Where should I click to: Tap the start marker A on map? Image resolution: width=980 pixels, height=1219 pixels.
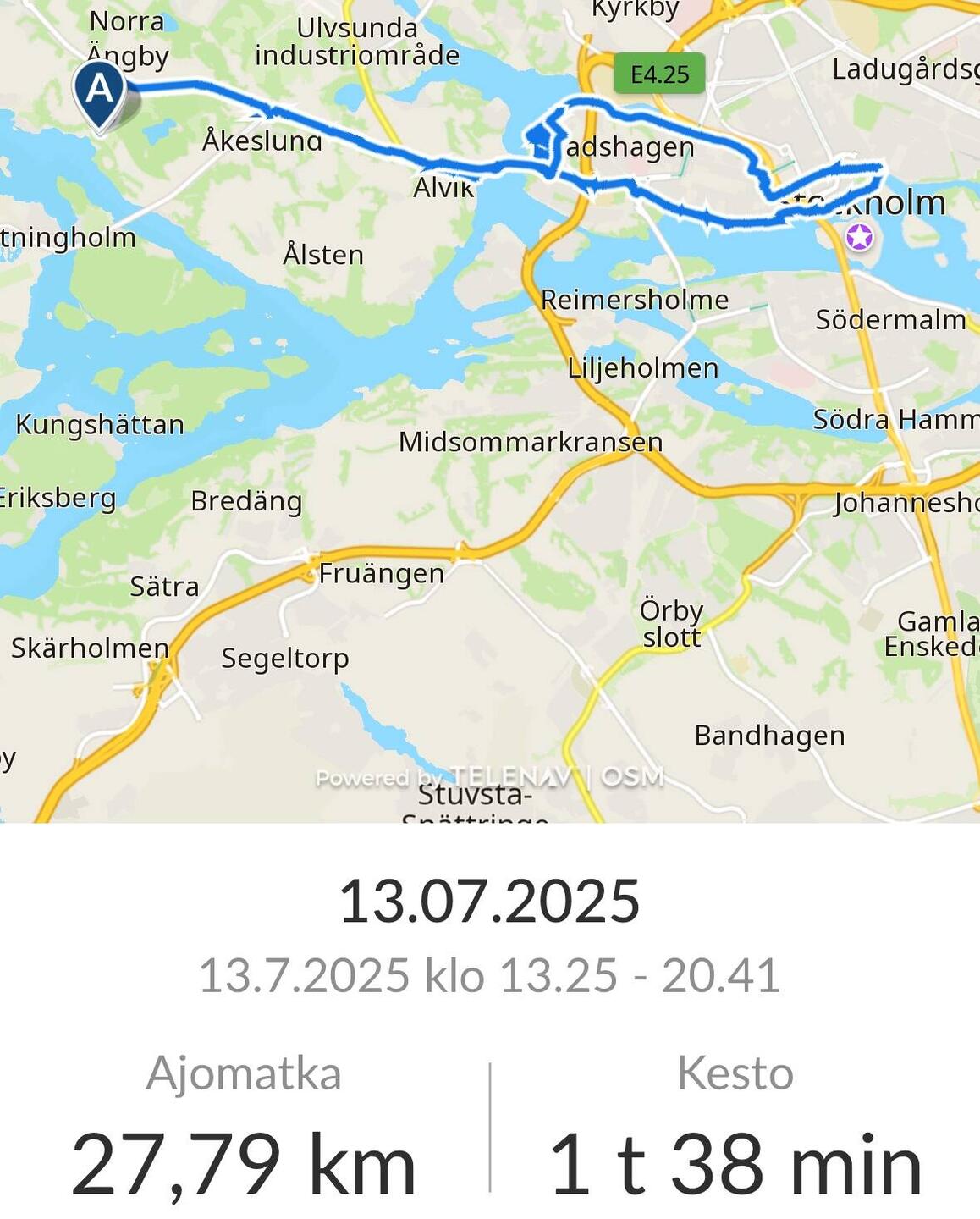(x=100, y=91)
